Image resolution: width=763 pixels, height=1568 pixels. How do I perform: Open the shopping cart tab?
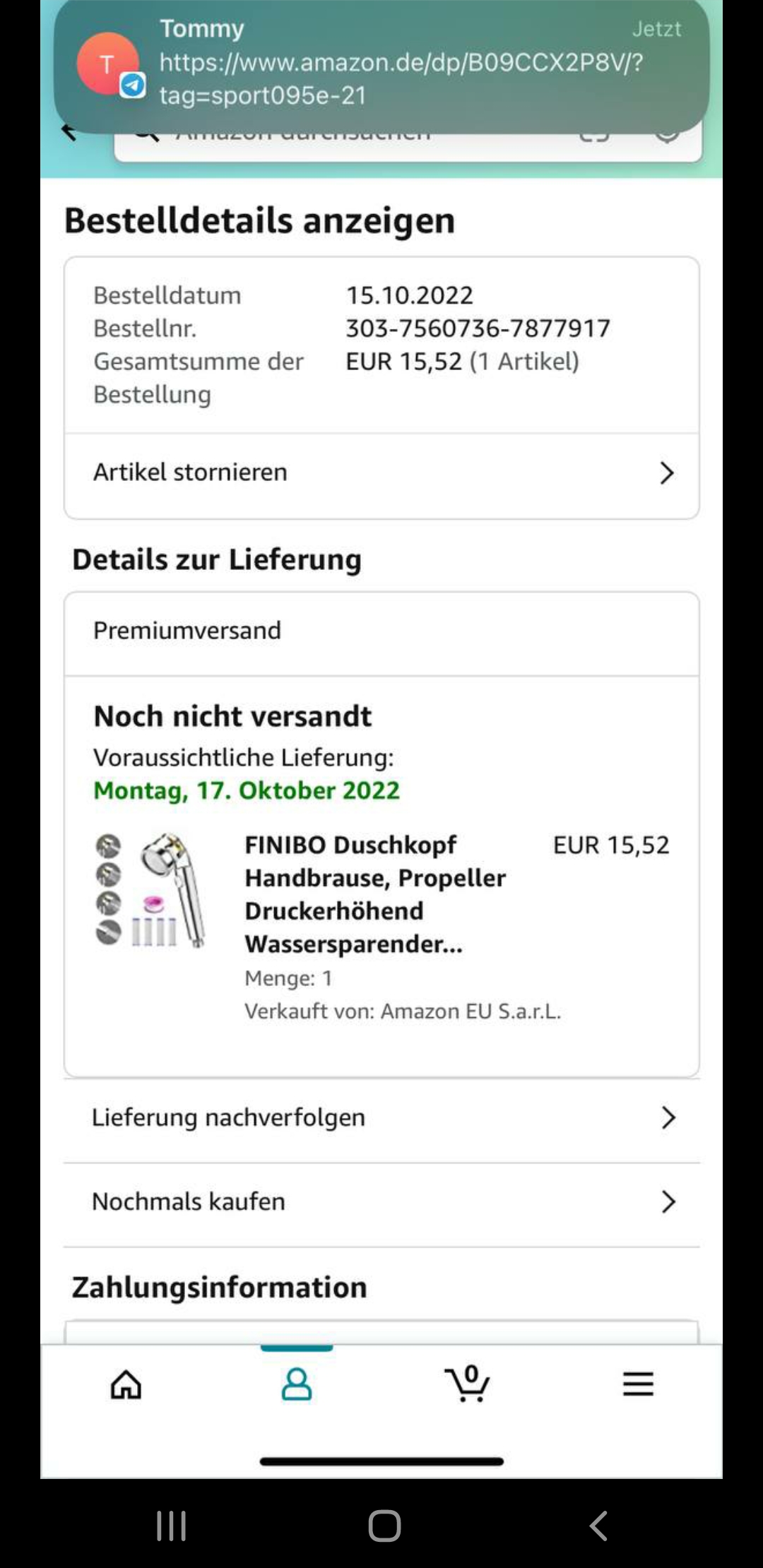(x=467, y=1384)
